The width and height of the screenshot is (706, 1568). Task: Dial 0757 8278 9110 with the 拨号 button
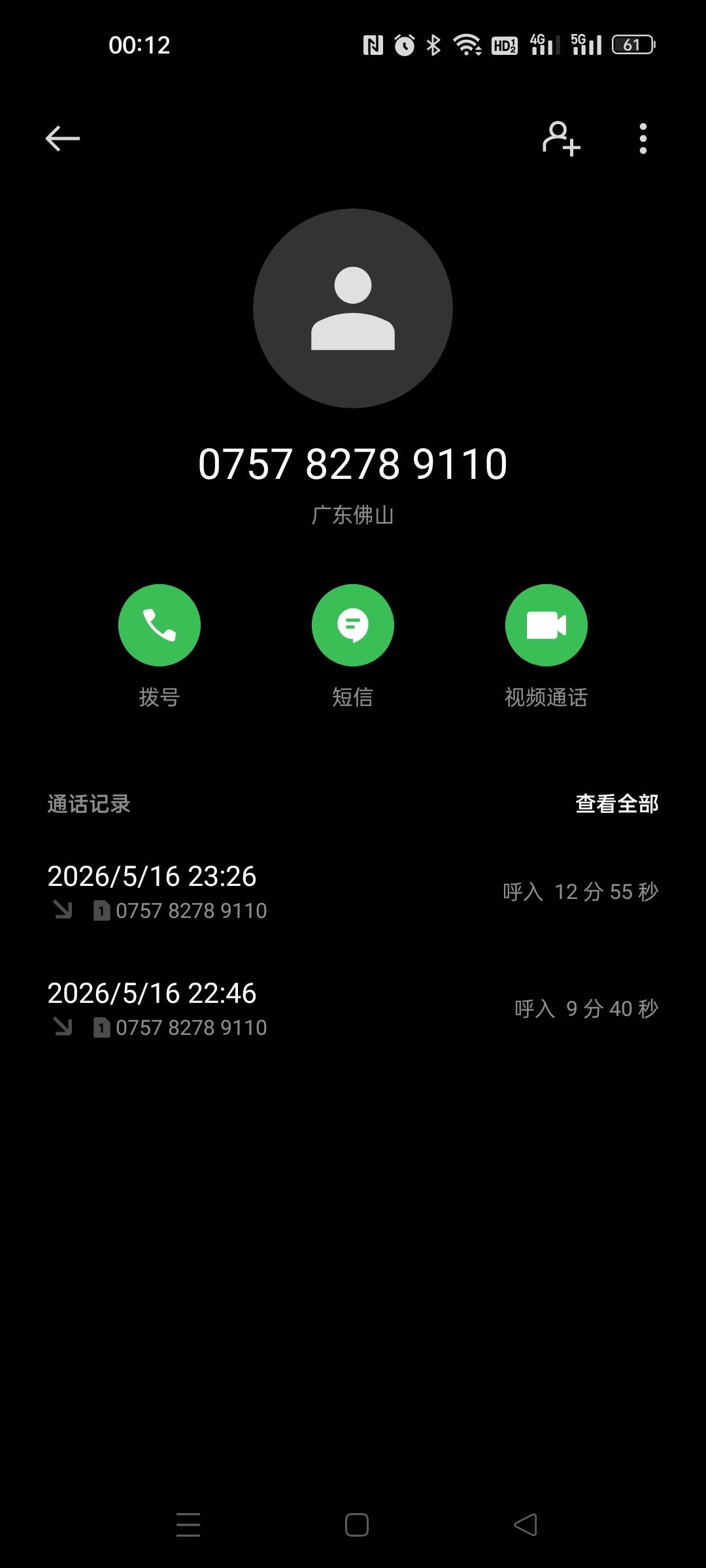click(x=160, y=625)
